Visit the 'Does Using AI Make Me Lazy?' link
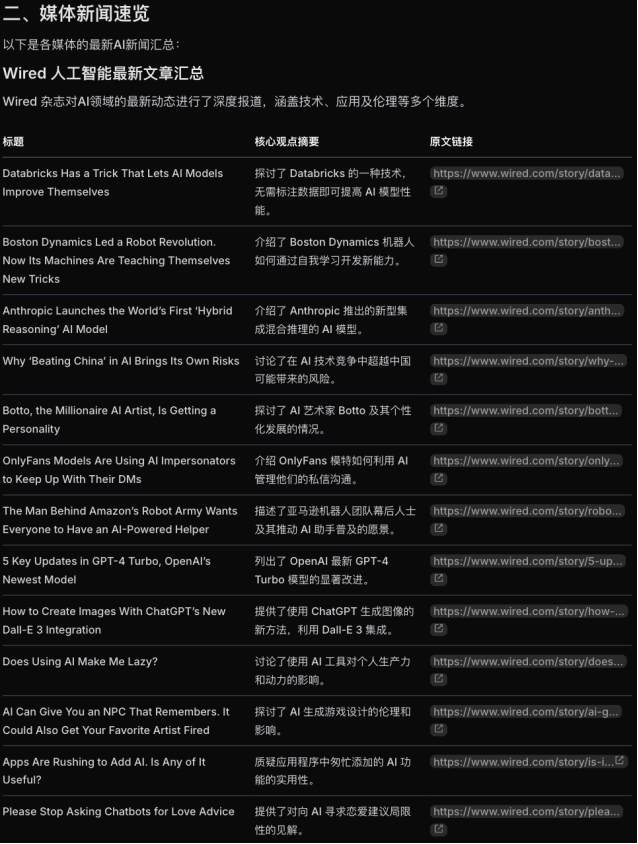Image resolution: width=638 pixels, height=844 pixels. pyautogui.click(x=527, y=662)
